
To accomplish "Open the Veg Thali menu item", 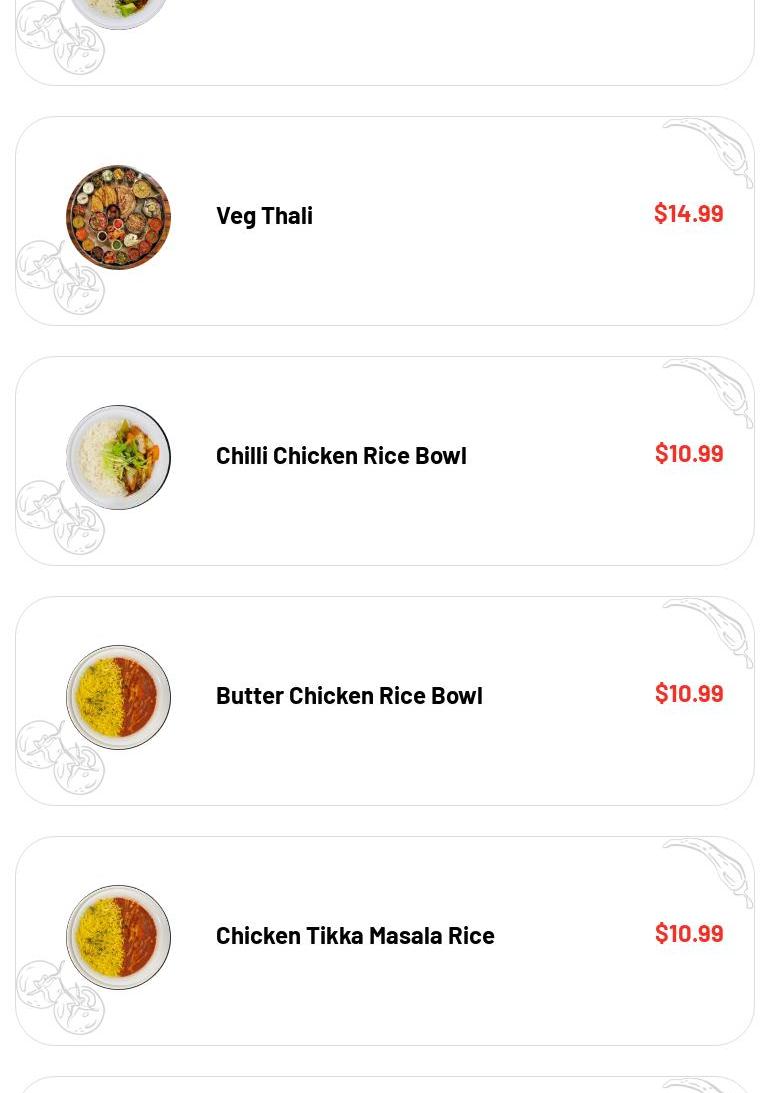I will click(x=265, y=216).
